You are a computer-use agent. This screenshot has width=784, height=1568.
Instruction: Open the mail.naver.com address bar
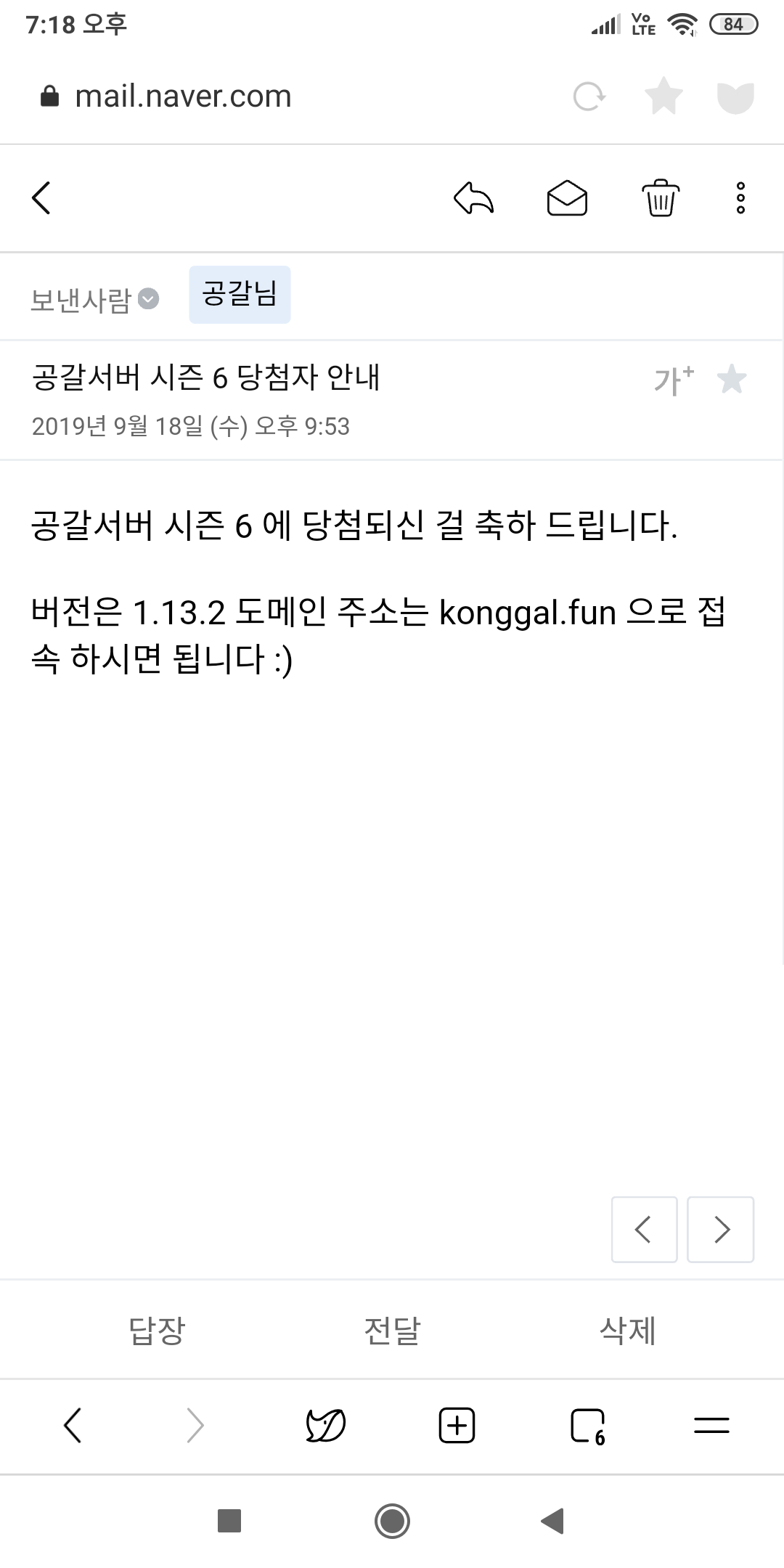[183, 97]
